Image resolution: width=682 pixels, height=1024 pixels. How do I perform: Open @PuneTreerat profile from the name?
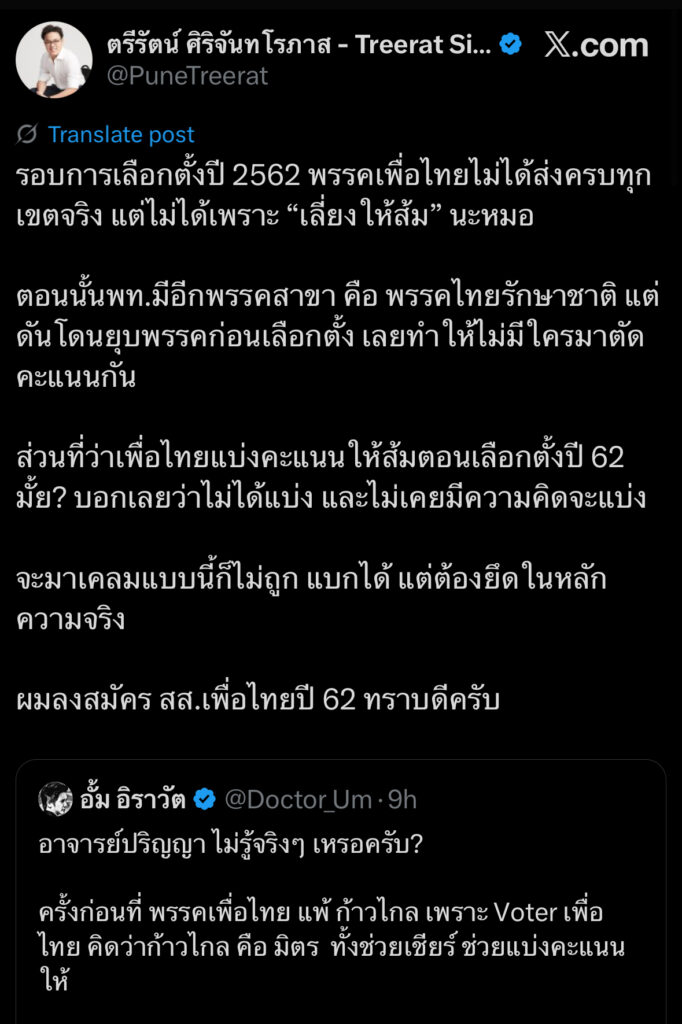point(300,44)
